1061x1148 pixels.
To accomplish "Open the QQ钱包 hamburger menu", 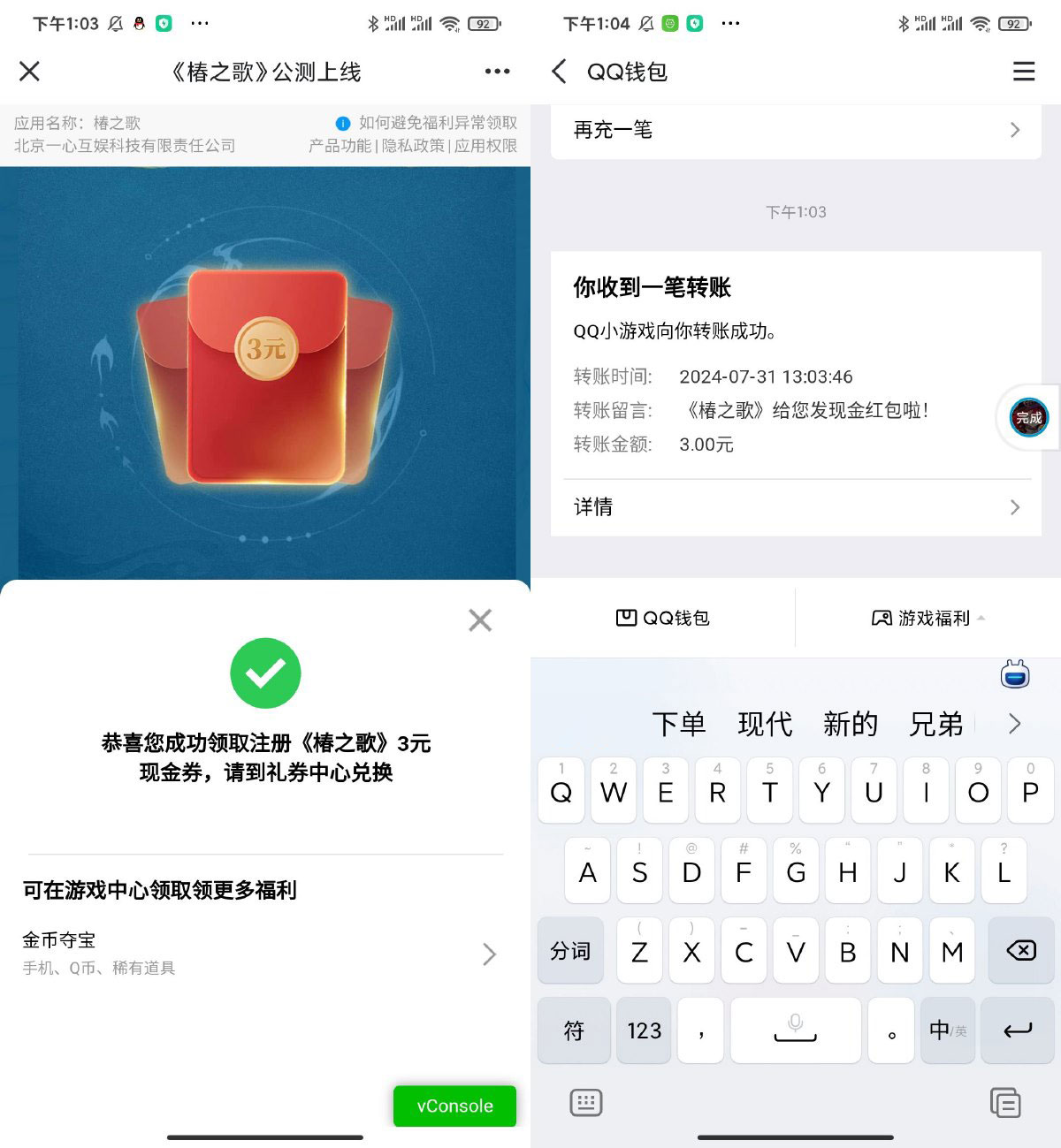I will tap(1023, 72).
